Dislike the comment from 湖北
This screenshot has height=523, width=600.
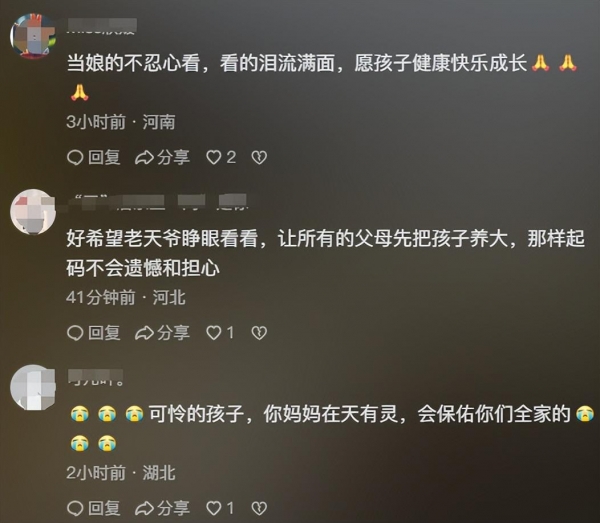[x=258, y=508]
